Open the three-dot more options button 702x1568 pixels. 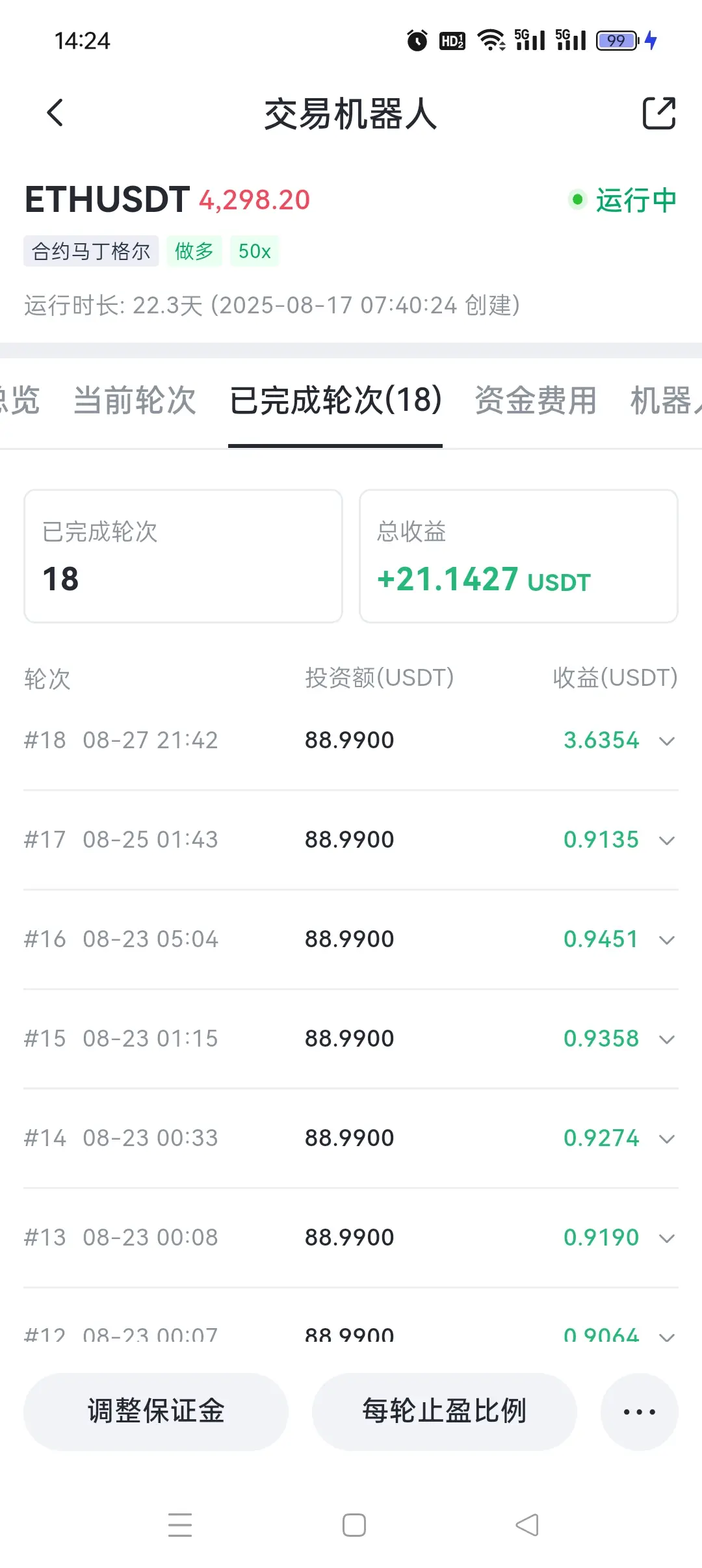(640, 1411)
